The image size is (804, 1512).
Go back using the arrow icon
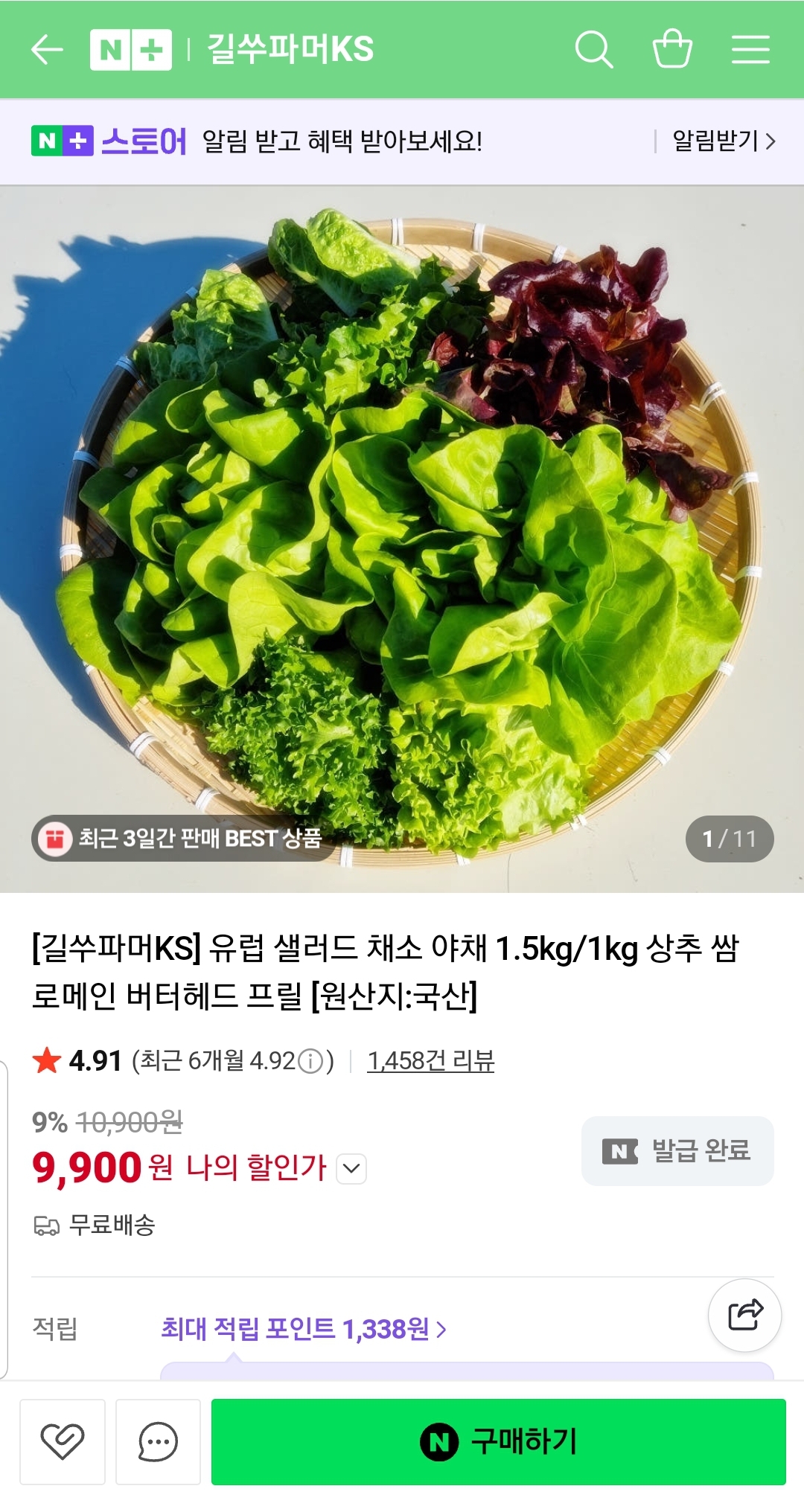47,50
